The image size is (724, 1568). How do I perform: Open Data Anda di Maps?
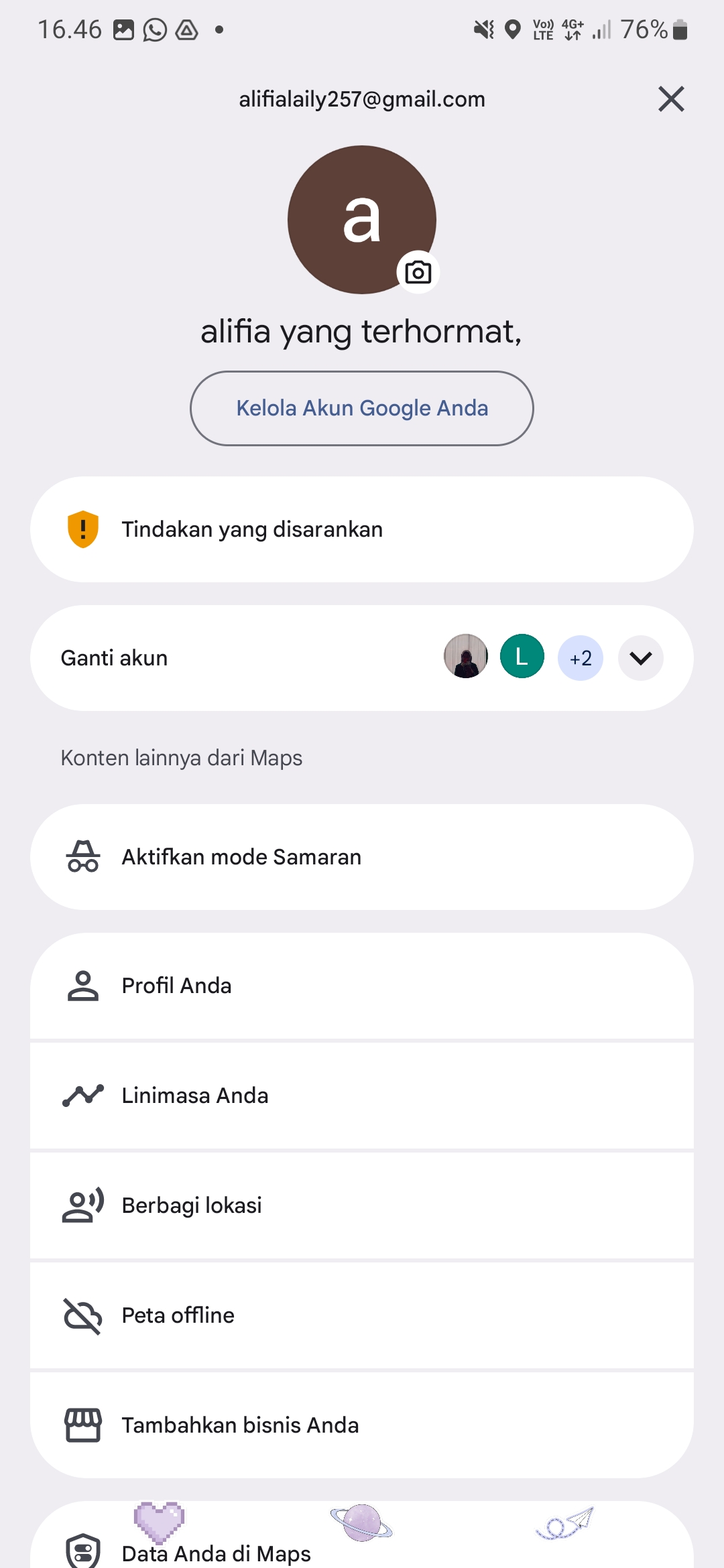click(x=362, y=1541)
